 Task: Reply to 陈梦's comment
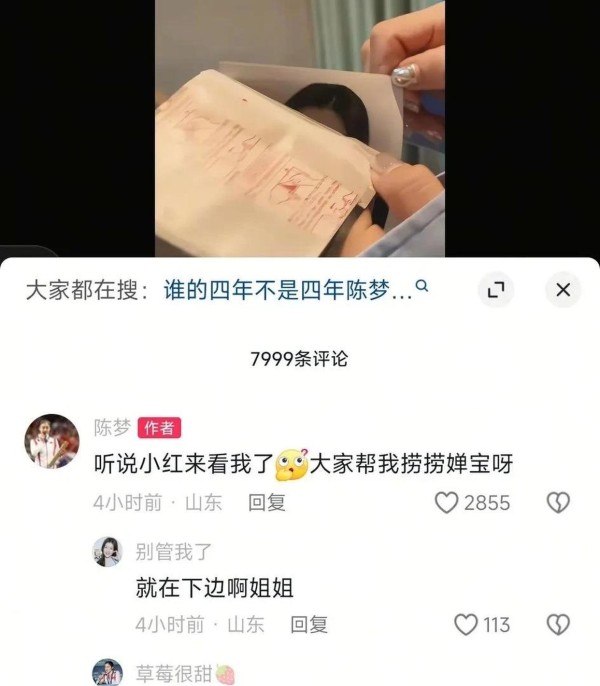[x=267, y=503]
